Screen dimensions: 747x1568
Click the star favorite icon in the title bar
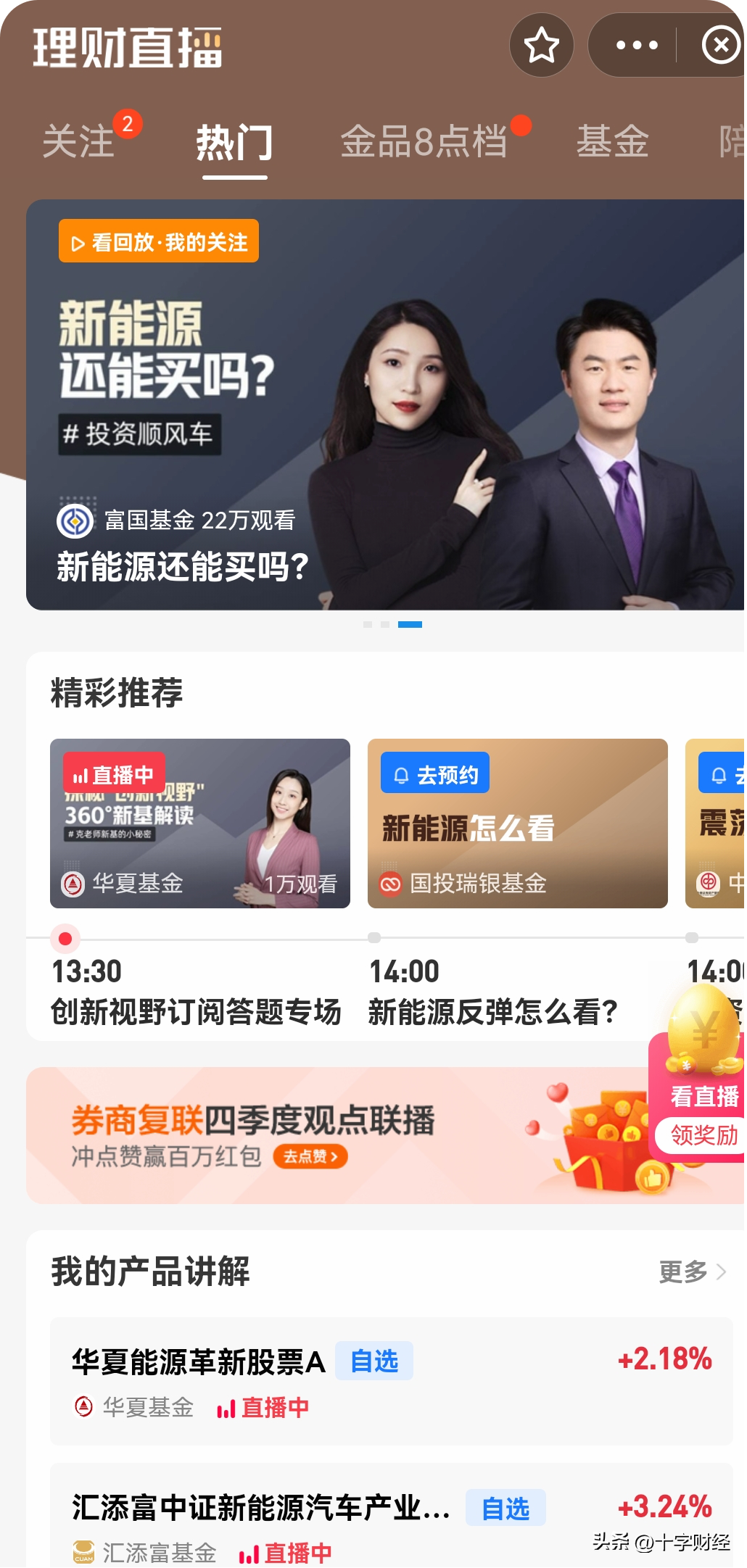[x=541, y=46]
